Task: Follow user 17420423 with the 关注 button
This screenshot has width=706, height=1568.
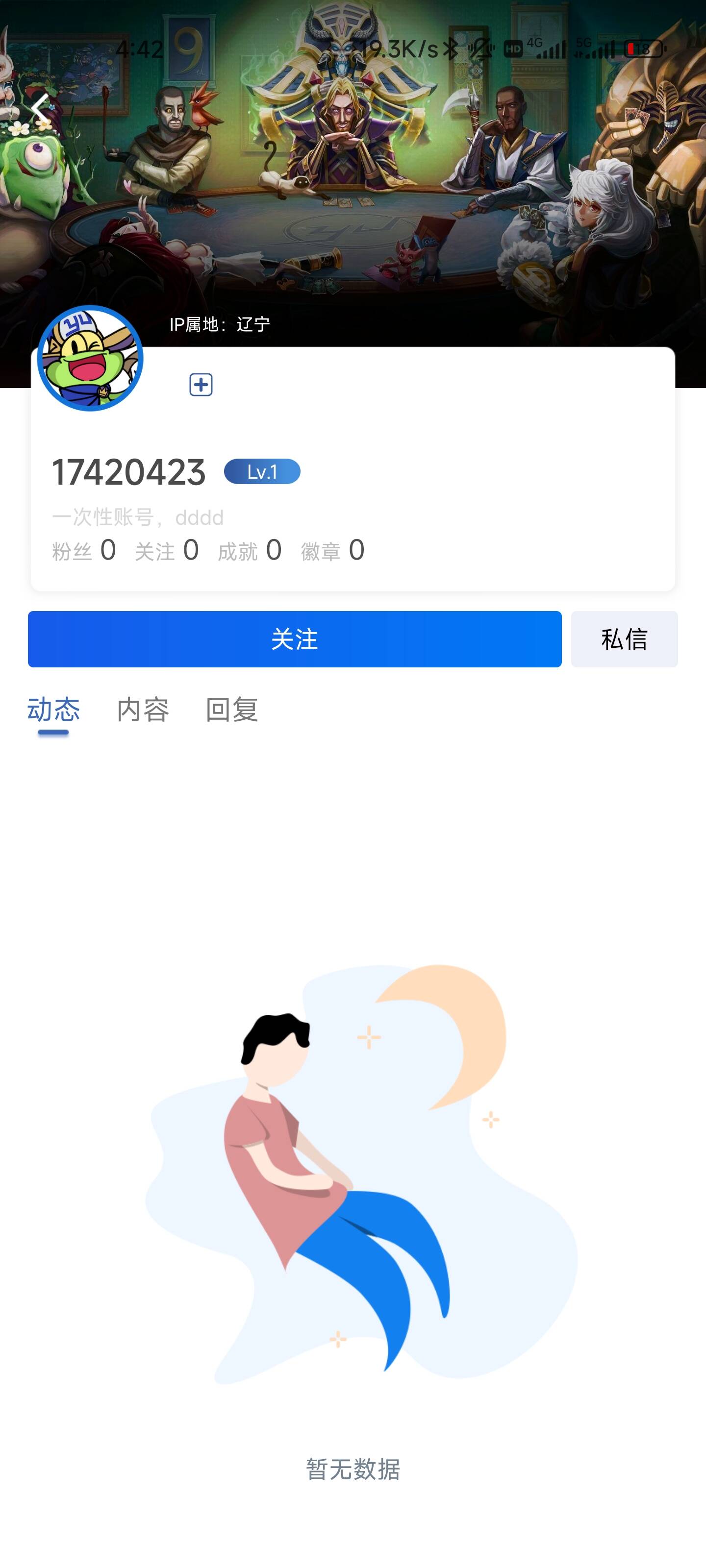Action: click(x=294, y=639)
